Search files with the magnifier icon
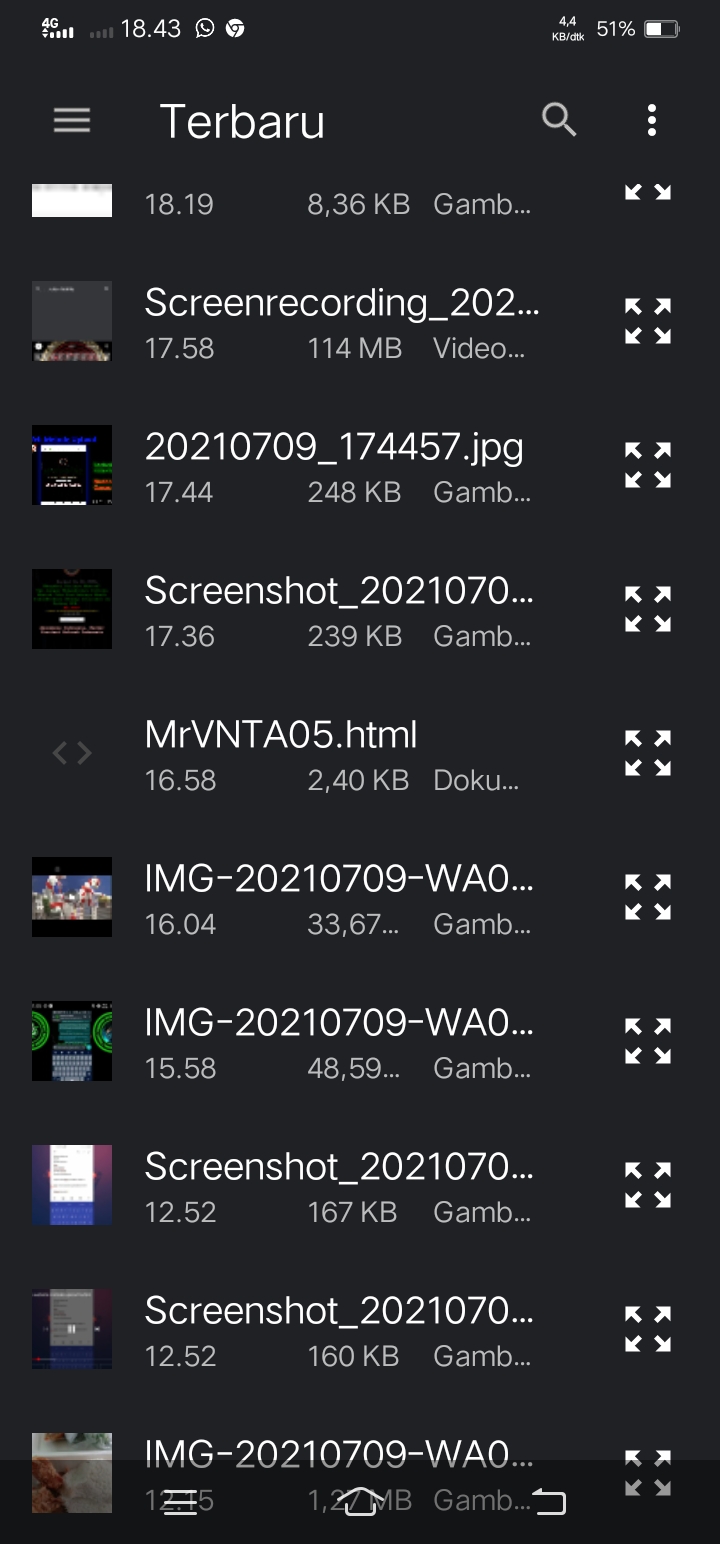 559,120
